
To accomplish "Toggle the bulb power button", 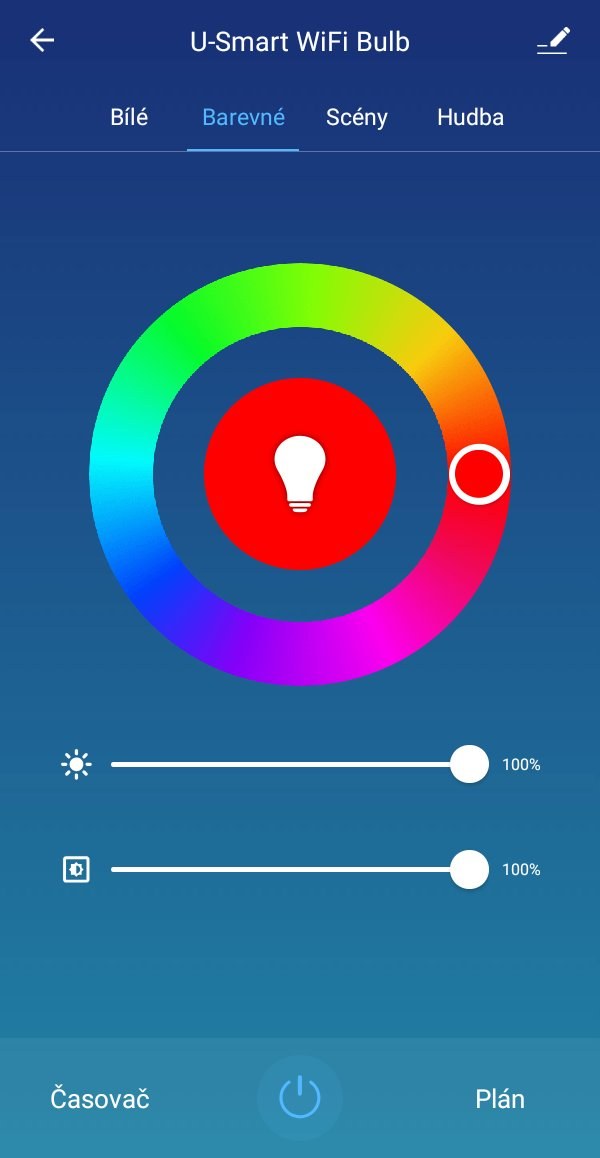I will pyautogui.click(x=300, y=1098).
